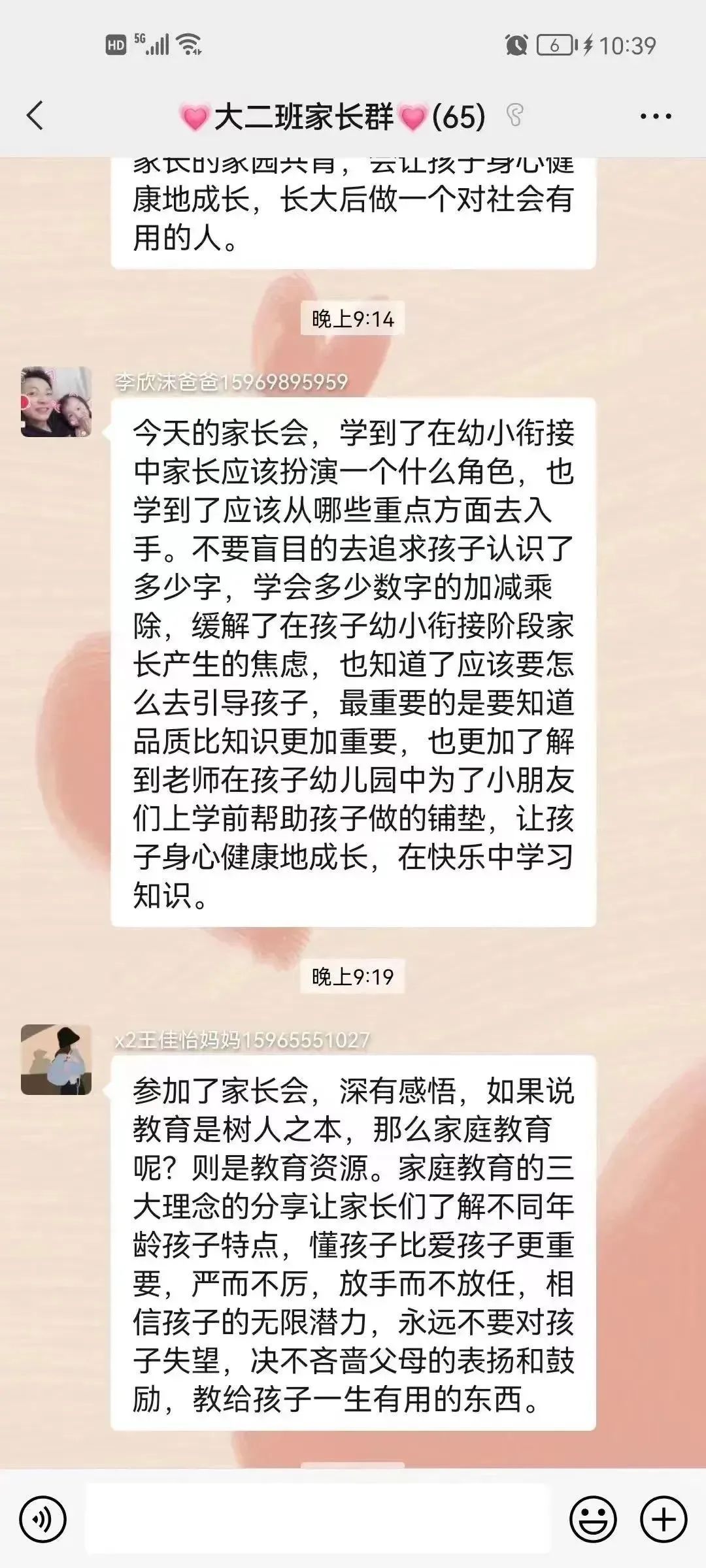Go back from the 大二班家长群 chat
This screenshot has height=1568, width=706.
pyautogui.click(x=35, y=116)
